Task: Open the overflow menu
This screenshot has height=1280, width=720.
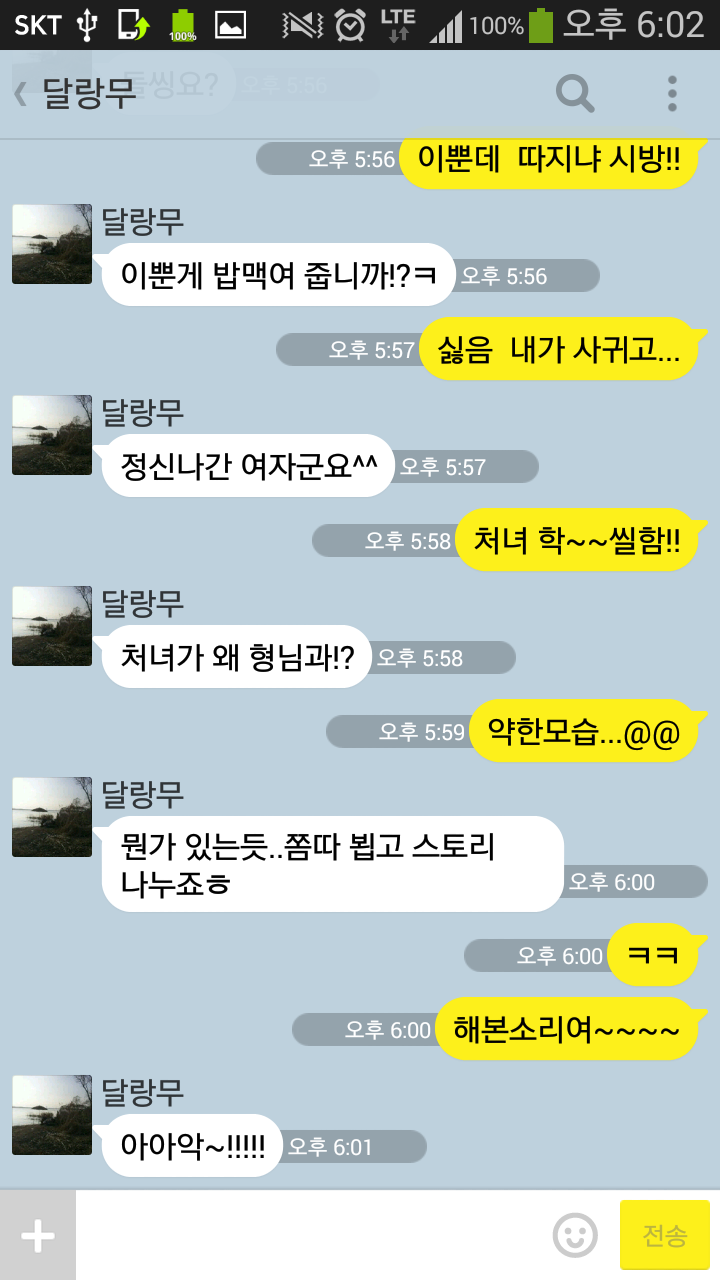Action: (672, 94)
